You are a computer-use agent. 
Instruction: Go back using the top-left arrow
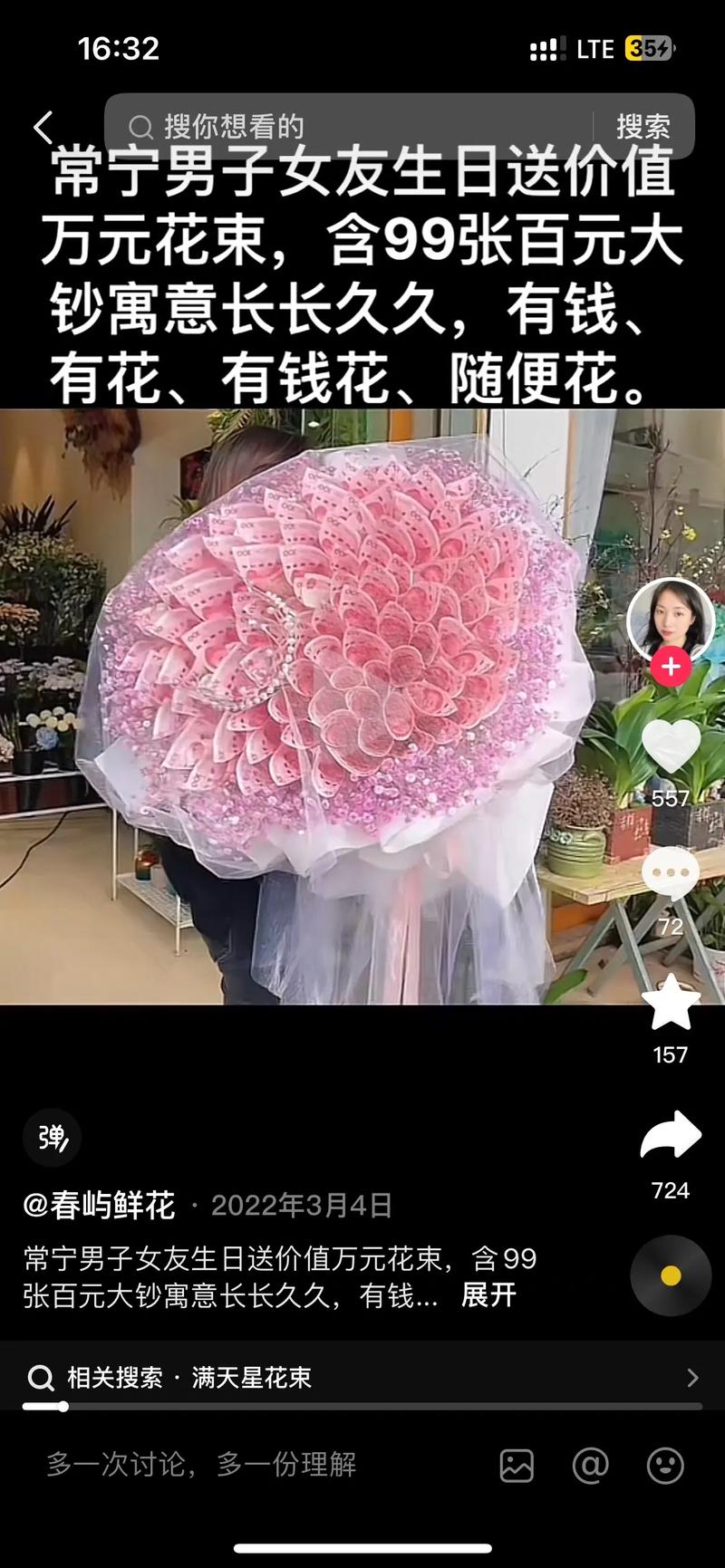[x=43, y=128]
